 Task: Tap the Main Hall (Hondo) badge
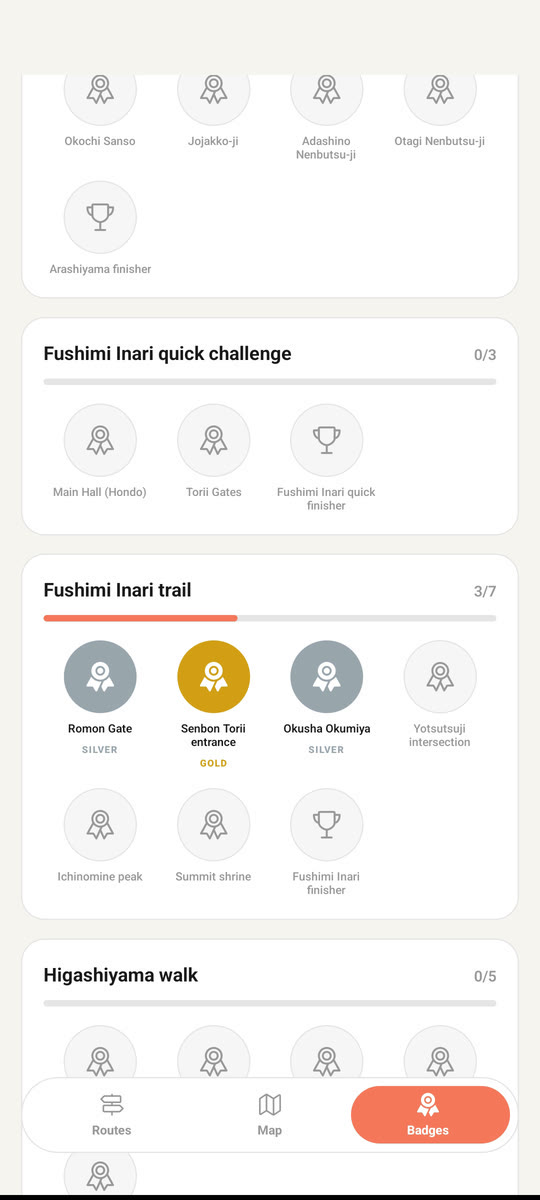[x=100, y=452]
